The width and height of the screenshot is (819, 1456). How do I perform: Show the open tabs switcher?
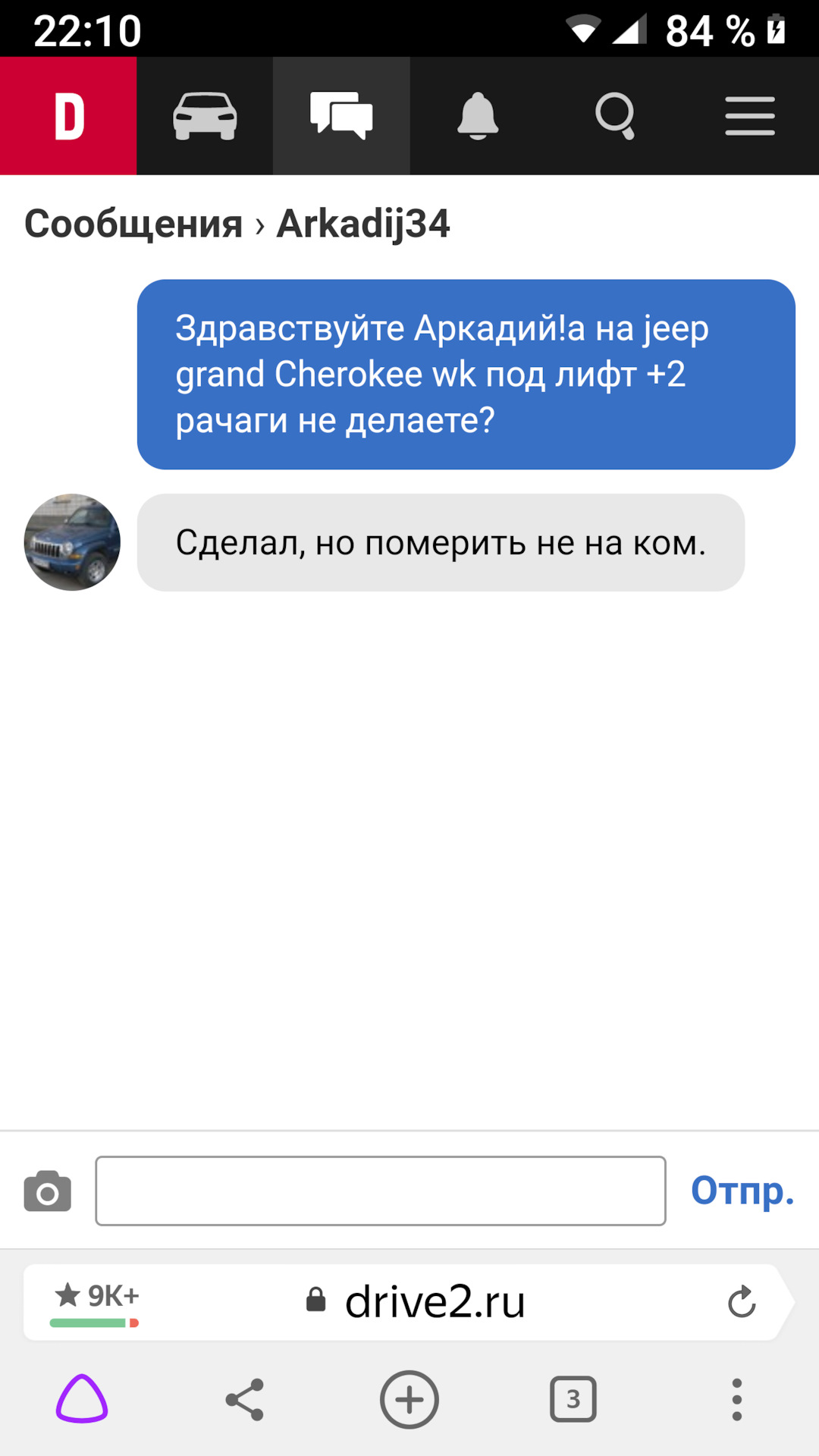click(573, 1399)
